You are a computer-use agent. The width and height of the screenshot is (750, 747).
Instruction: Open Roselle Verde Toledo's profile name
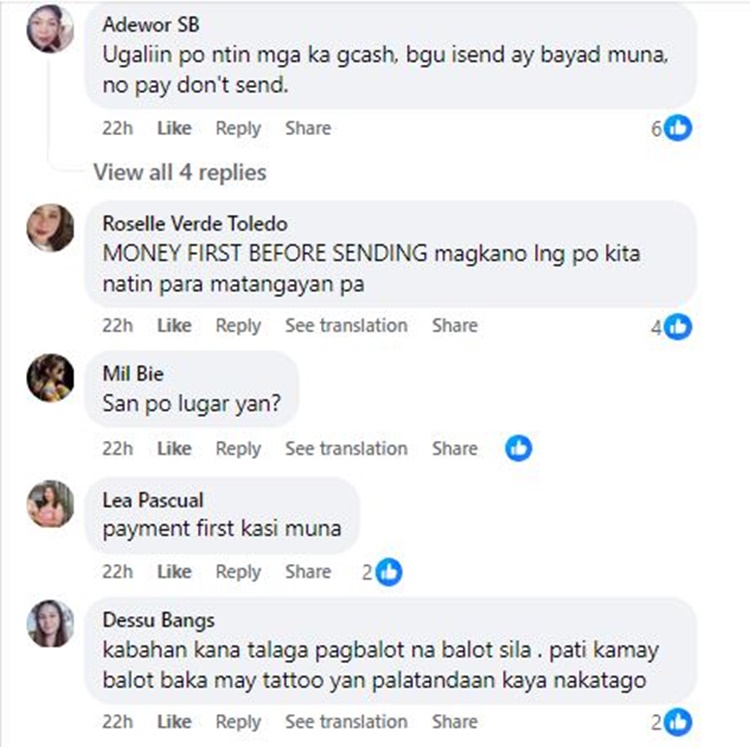[195, 224]
